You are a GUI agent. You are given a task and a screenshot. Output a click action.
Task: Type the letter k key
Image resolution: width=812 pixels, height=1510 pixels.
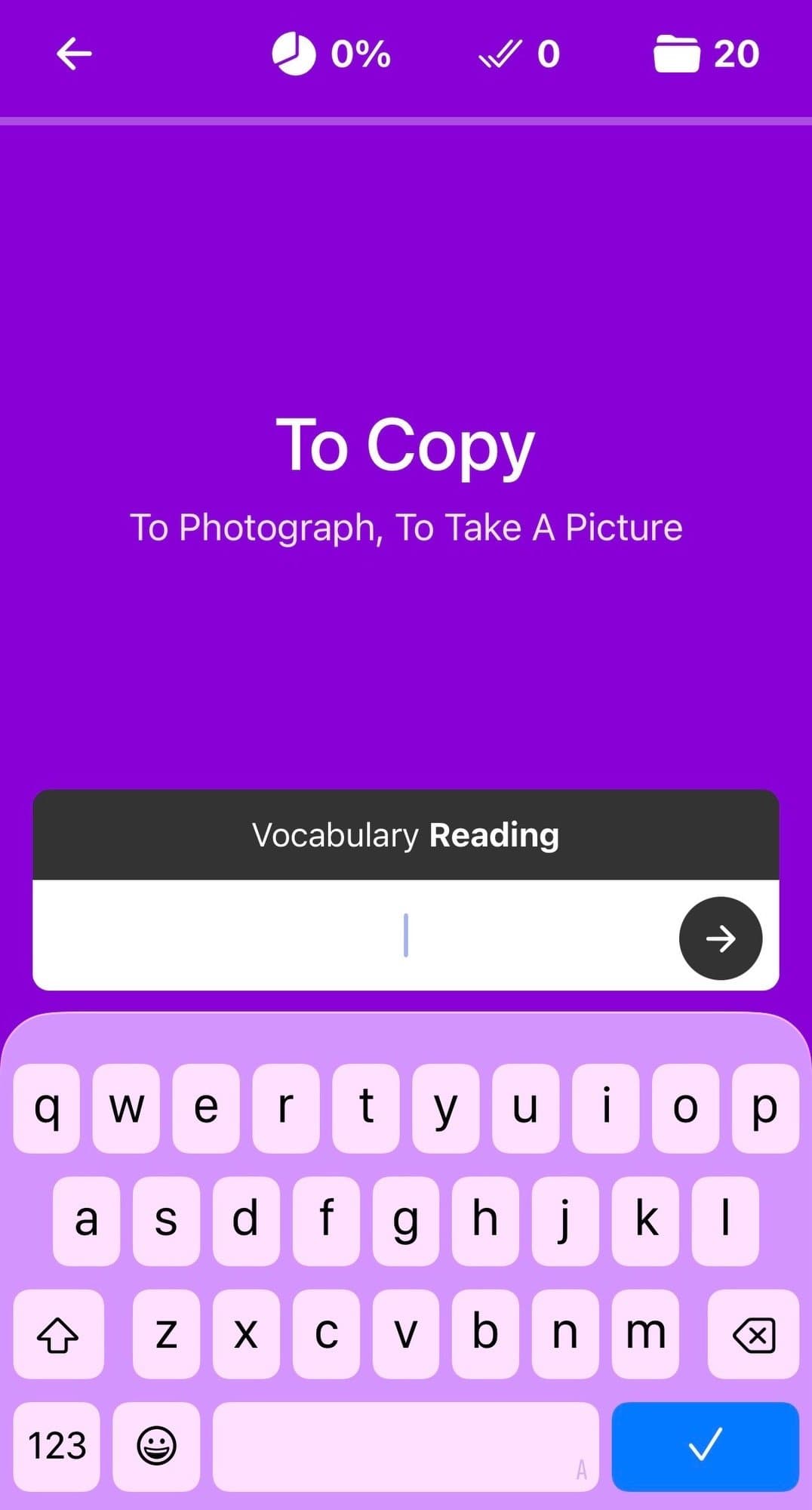pos(645,1221)
